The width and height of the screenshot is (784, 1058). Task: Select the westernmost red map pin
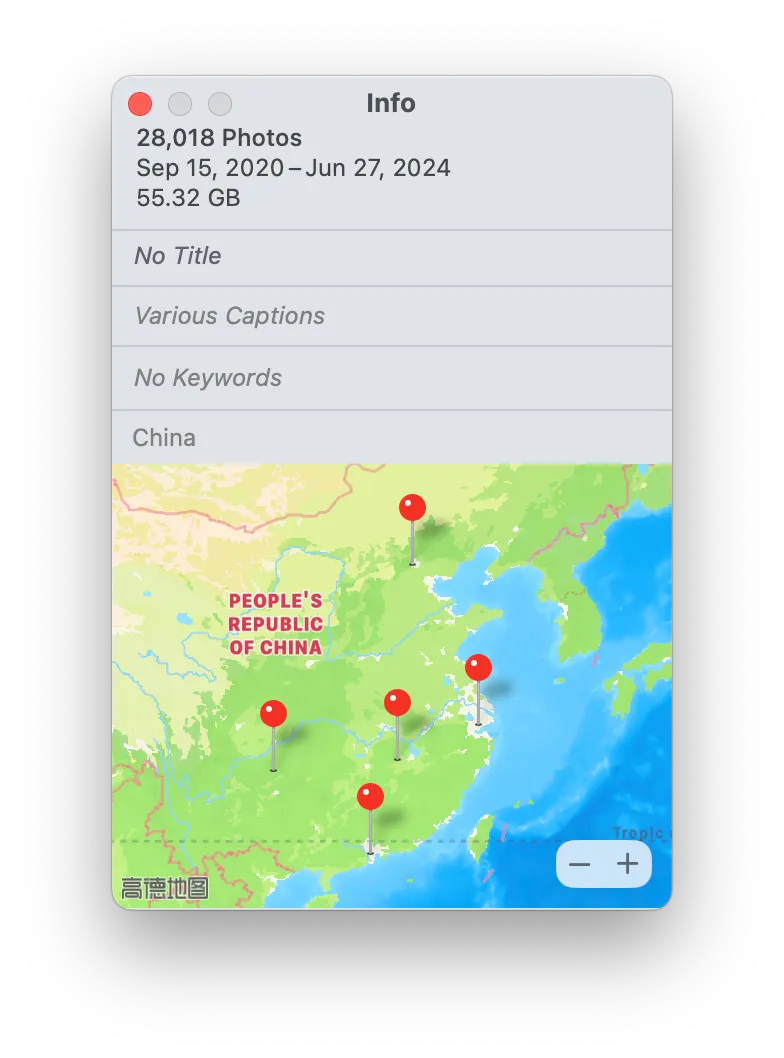pos(273,714)
